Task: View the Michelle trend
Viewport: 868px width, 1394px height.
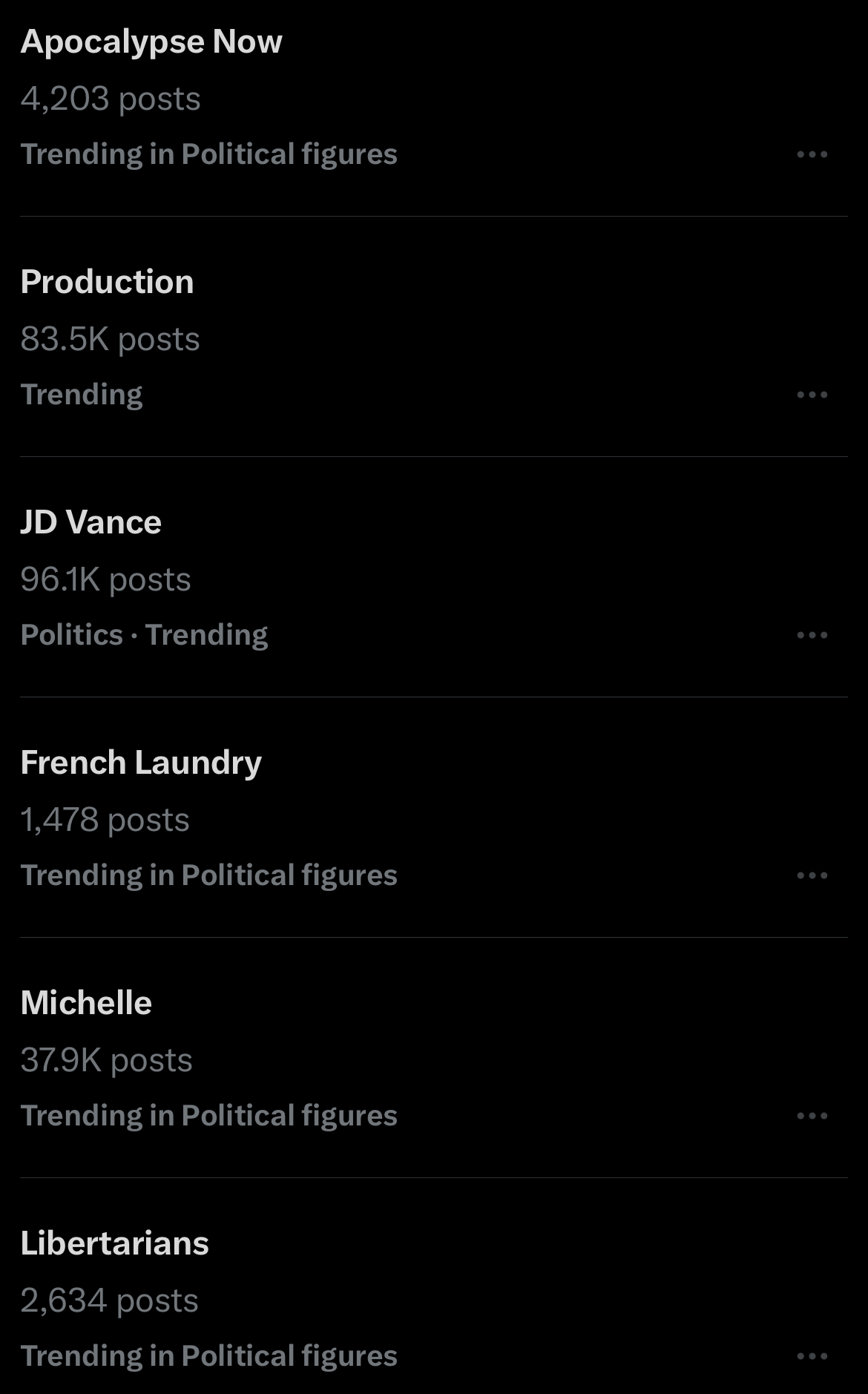Action: [x=86, y=1004]
